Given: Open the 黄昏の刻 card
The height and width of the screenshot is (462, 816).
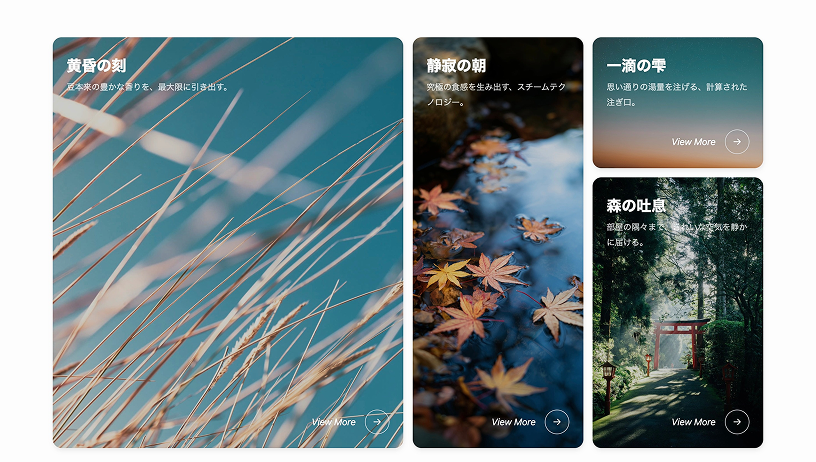Looking at the screenshot, I should pyautogui.click(x=228, y=242).
